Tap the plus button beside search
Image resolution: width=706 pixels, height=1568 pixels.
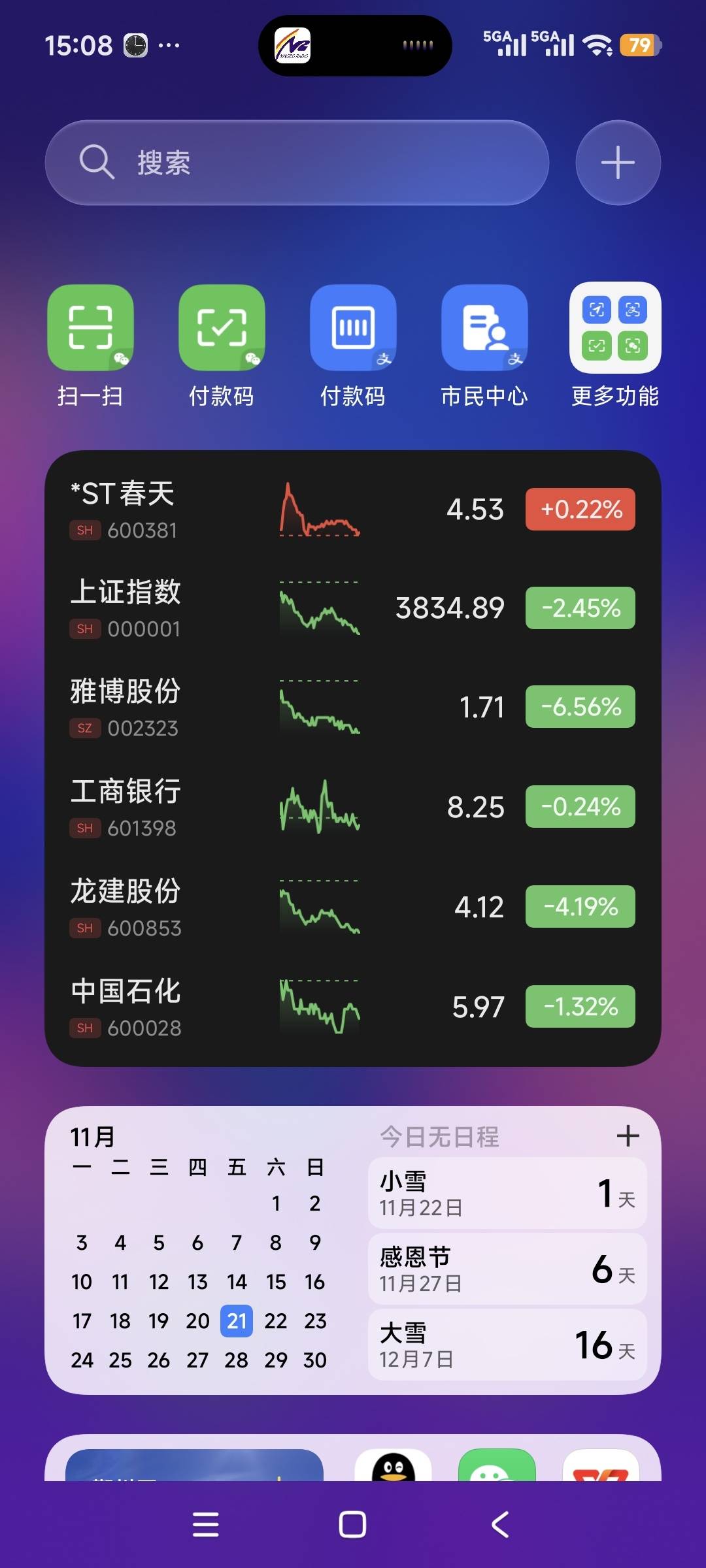618,163
